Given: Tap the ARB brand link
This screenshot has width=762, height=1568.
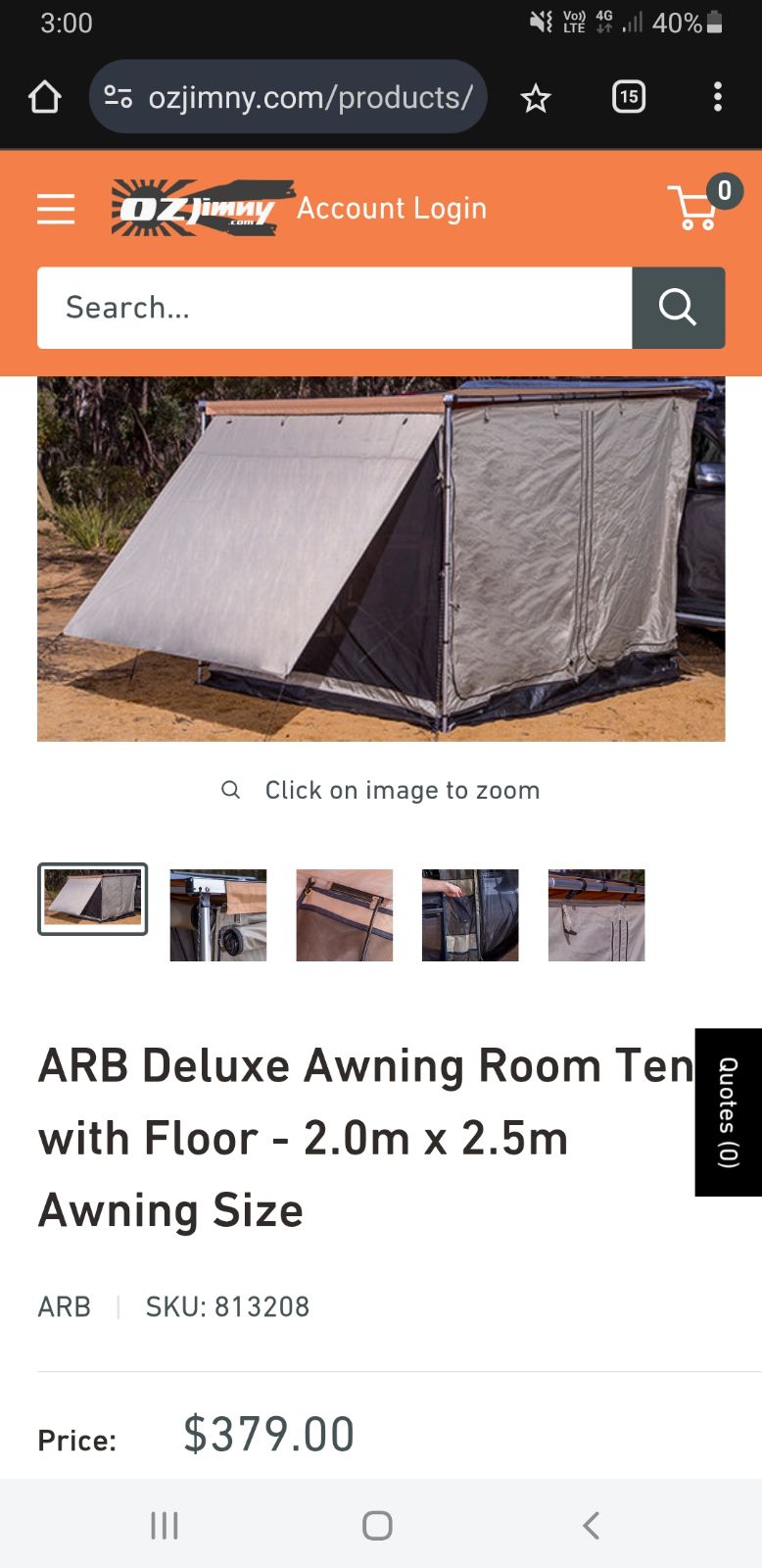Looking at the screenshot, I should point(63,1306).
